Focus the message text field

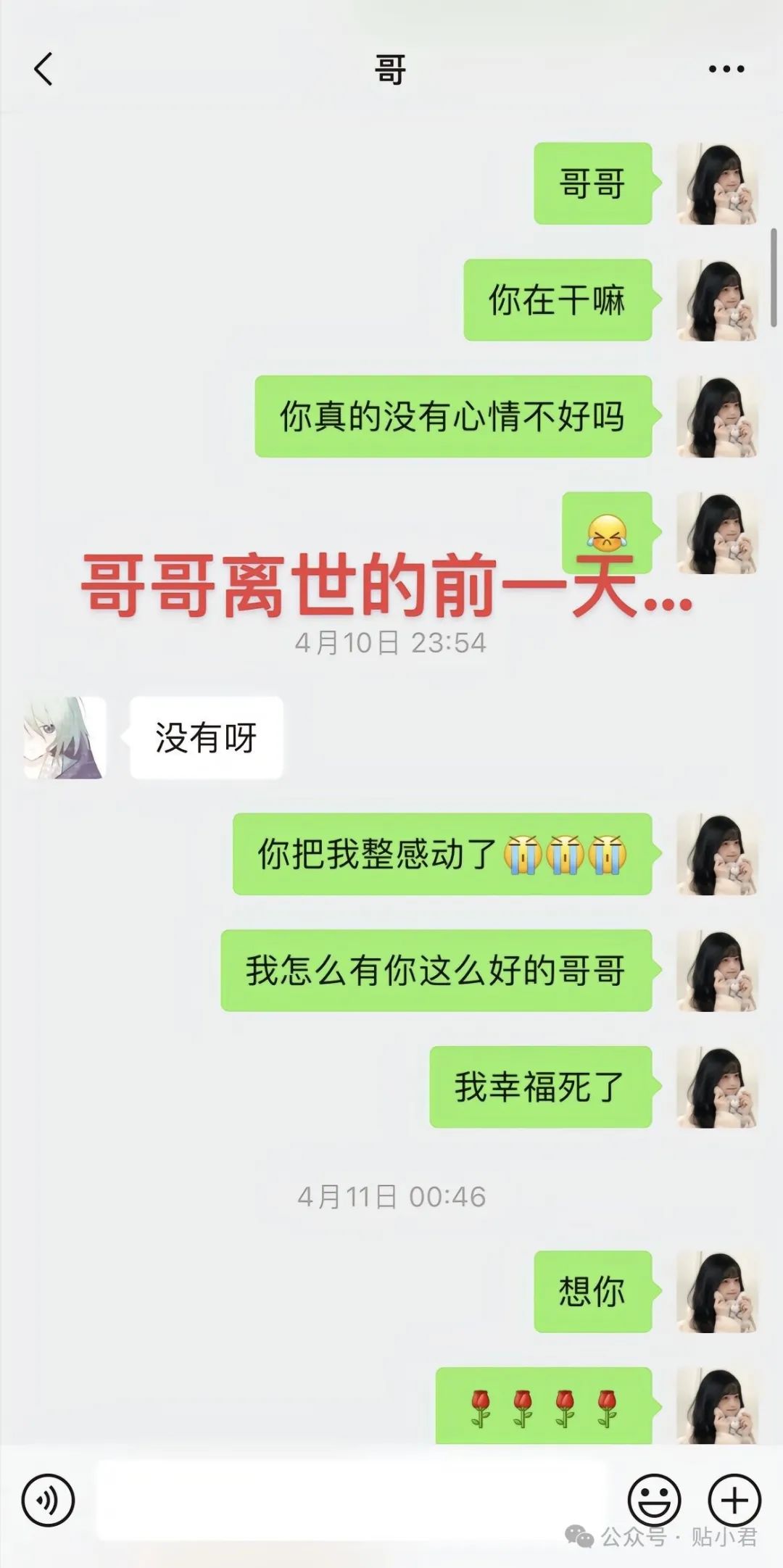[352, 1500]
